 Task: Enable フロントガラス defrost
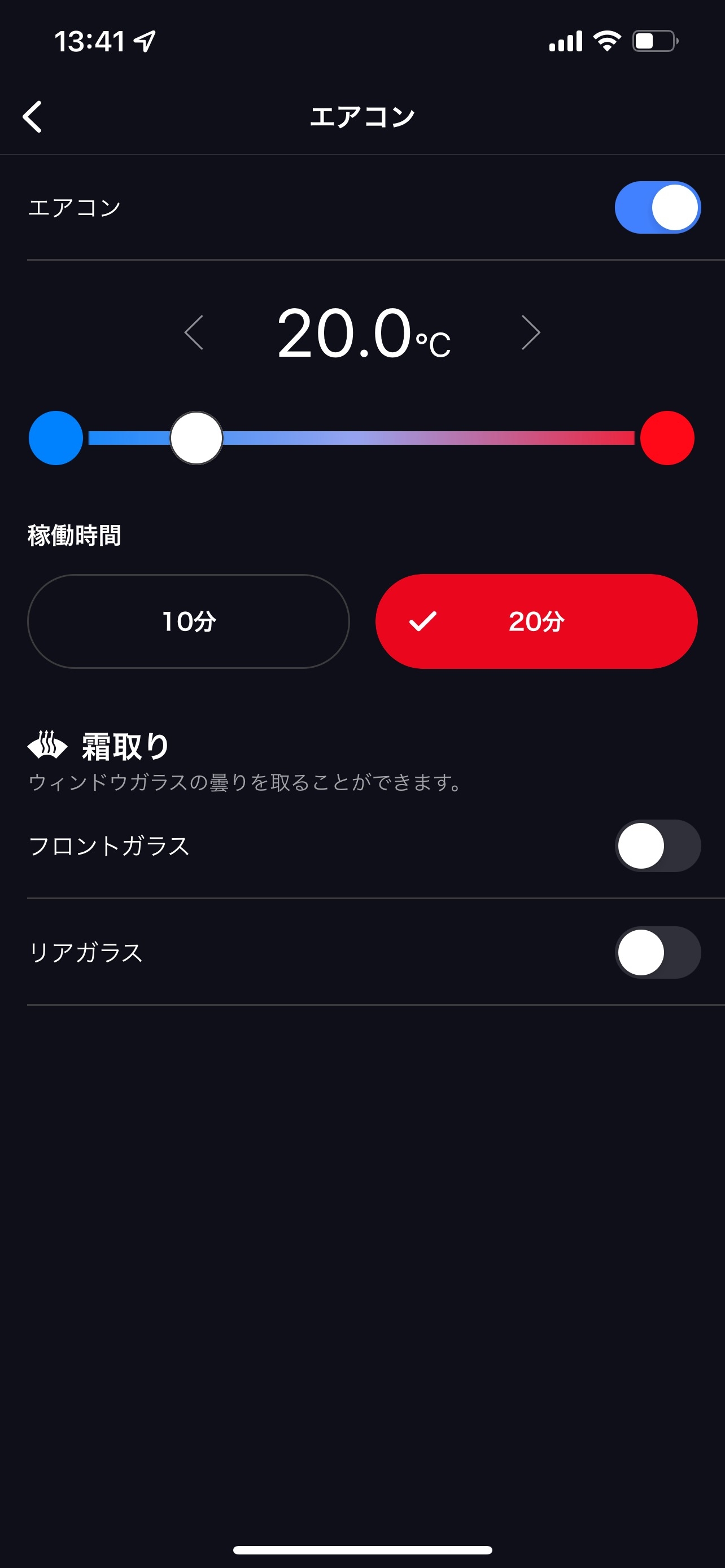pos(657,846)
